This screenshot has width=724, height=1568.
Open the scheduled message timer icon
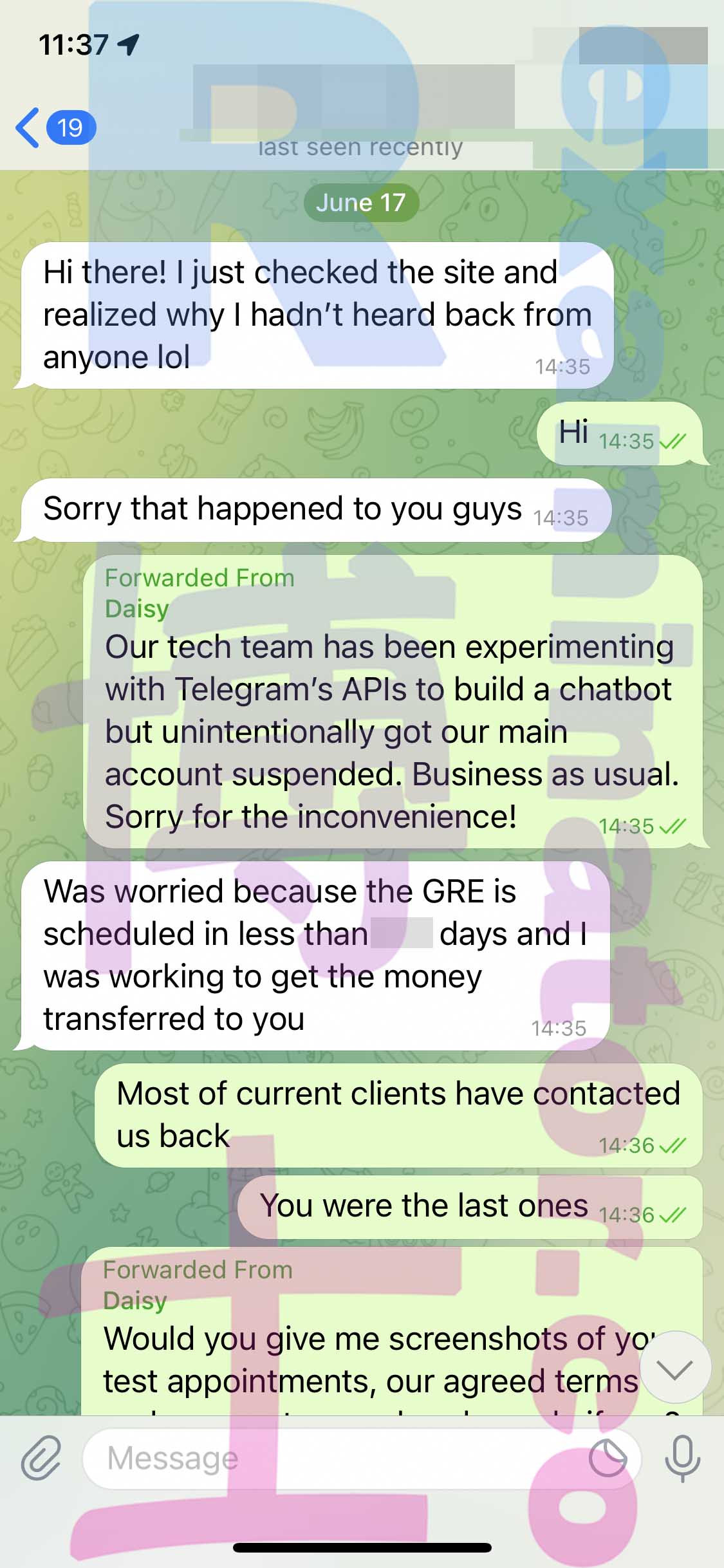[608, 1458]
